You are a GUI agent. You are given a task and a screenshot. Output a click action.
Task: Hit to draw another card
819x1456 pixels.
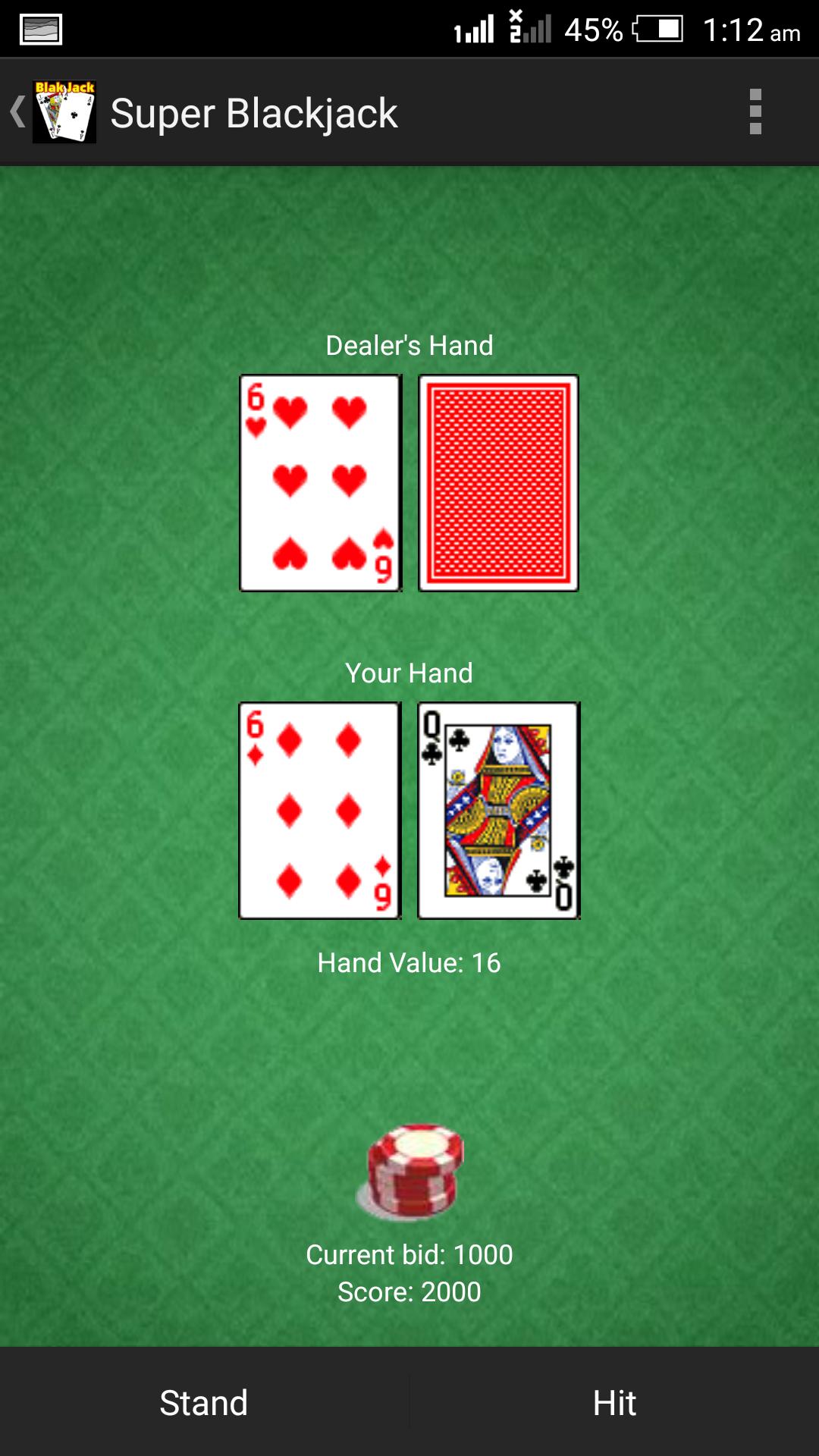(614, 1403)
